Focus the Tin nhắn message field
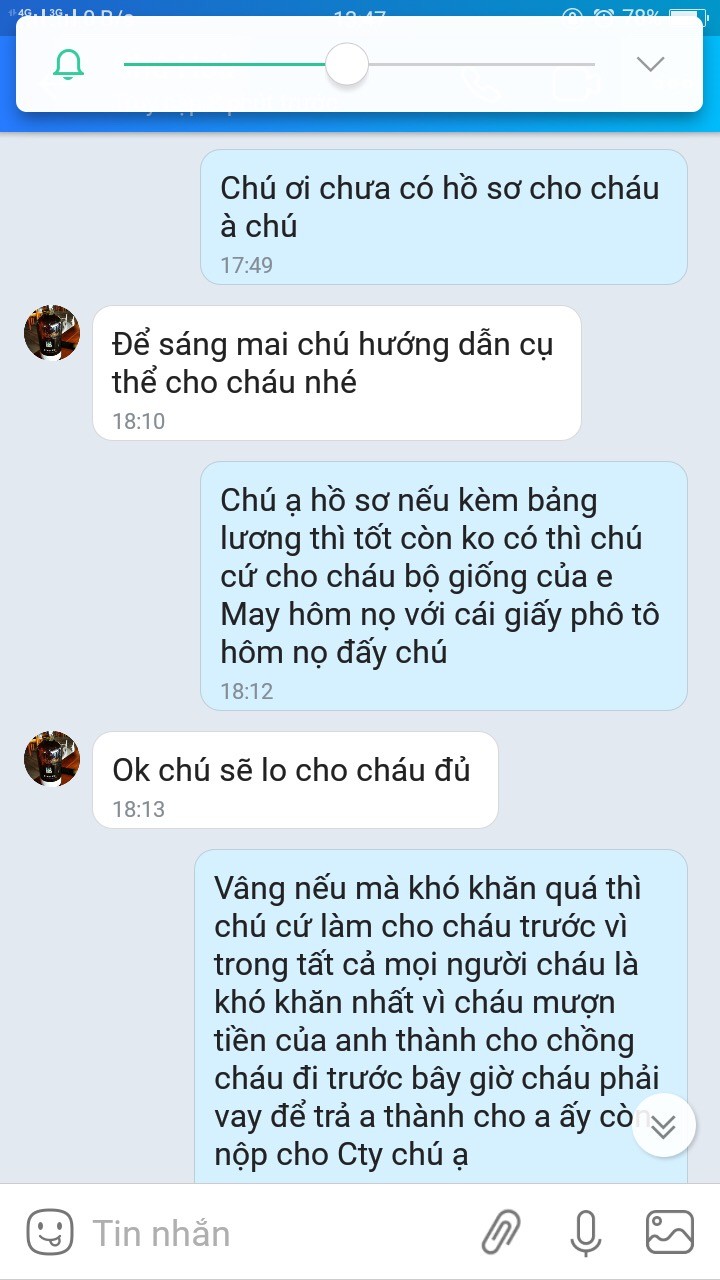This screenshot has height=1280, width=720. [270, 1233]
